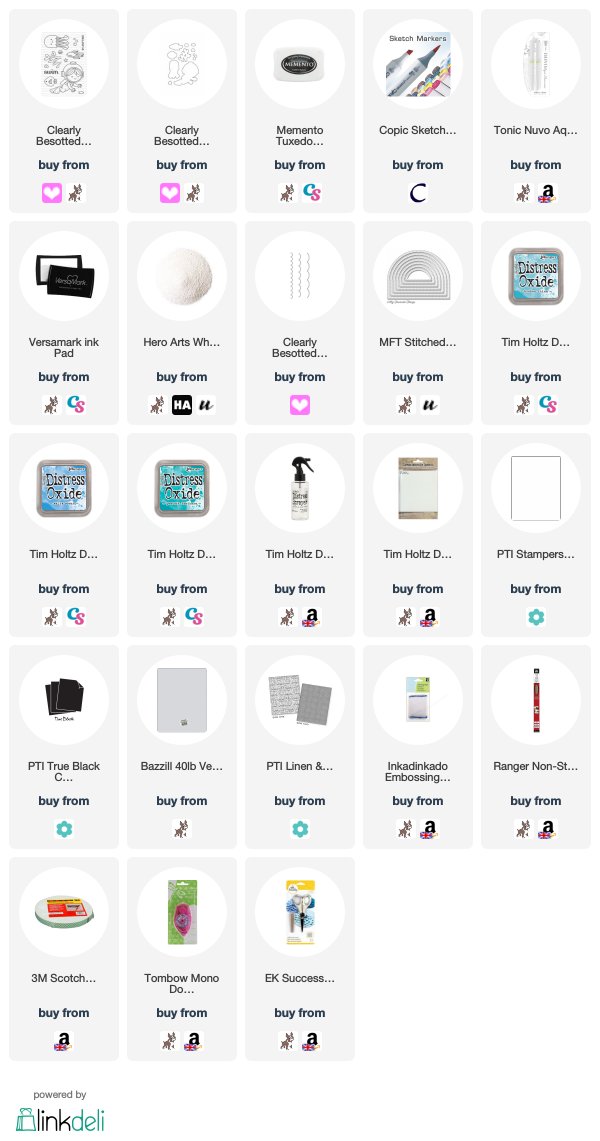This screenshot has height=1141, width=600.
Task: Tap the pink heart store under Clearly Besotted wavy dies
Action: pyautogui.click(x=300, y=405)
